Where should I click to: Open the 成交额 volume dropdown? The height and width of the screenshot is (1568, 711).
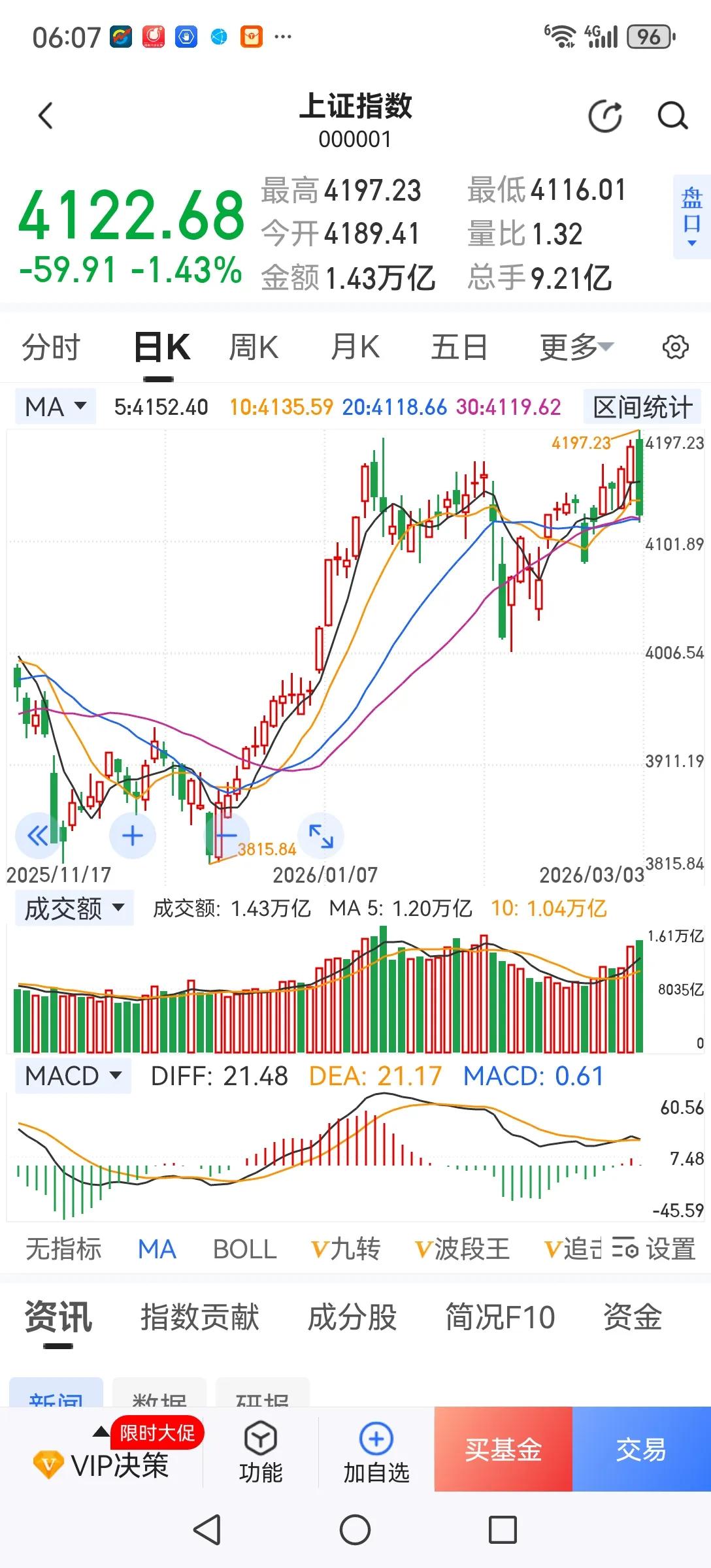tap(73, 907)
